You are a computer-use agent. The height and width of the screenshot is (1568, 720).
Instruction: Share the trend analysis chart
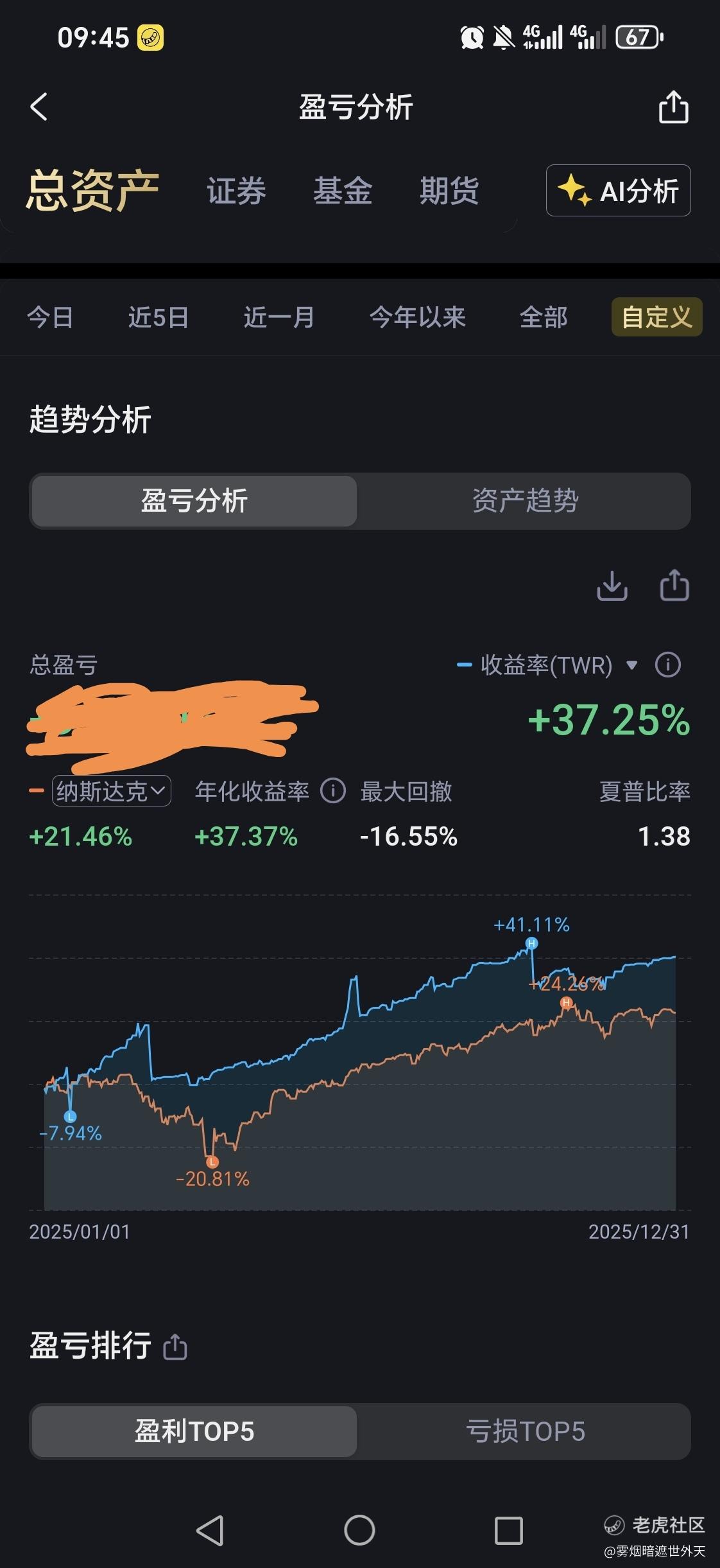point(674,586)
